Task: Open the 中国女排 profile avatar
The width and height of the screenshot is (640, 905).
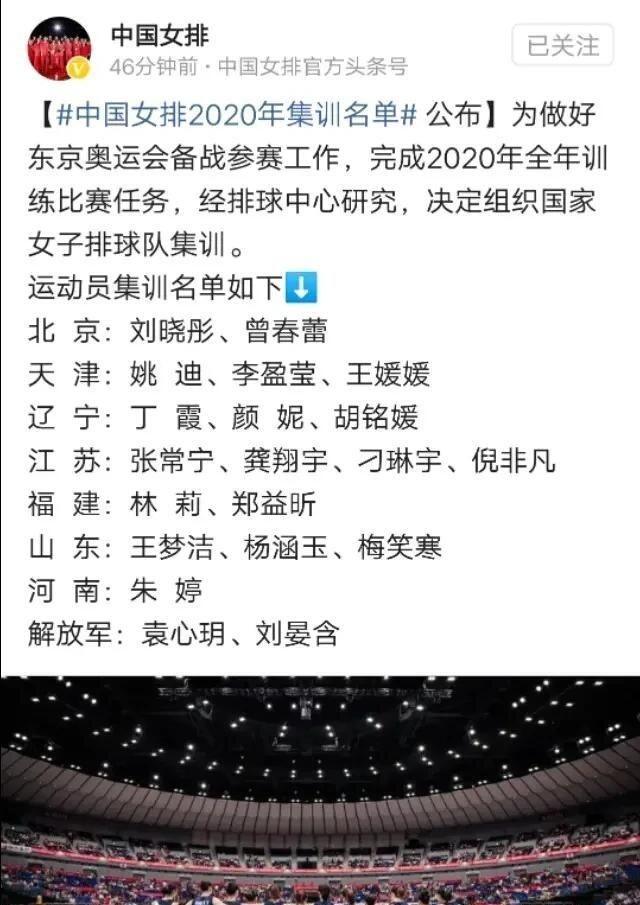Action: tap(59, 49)
